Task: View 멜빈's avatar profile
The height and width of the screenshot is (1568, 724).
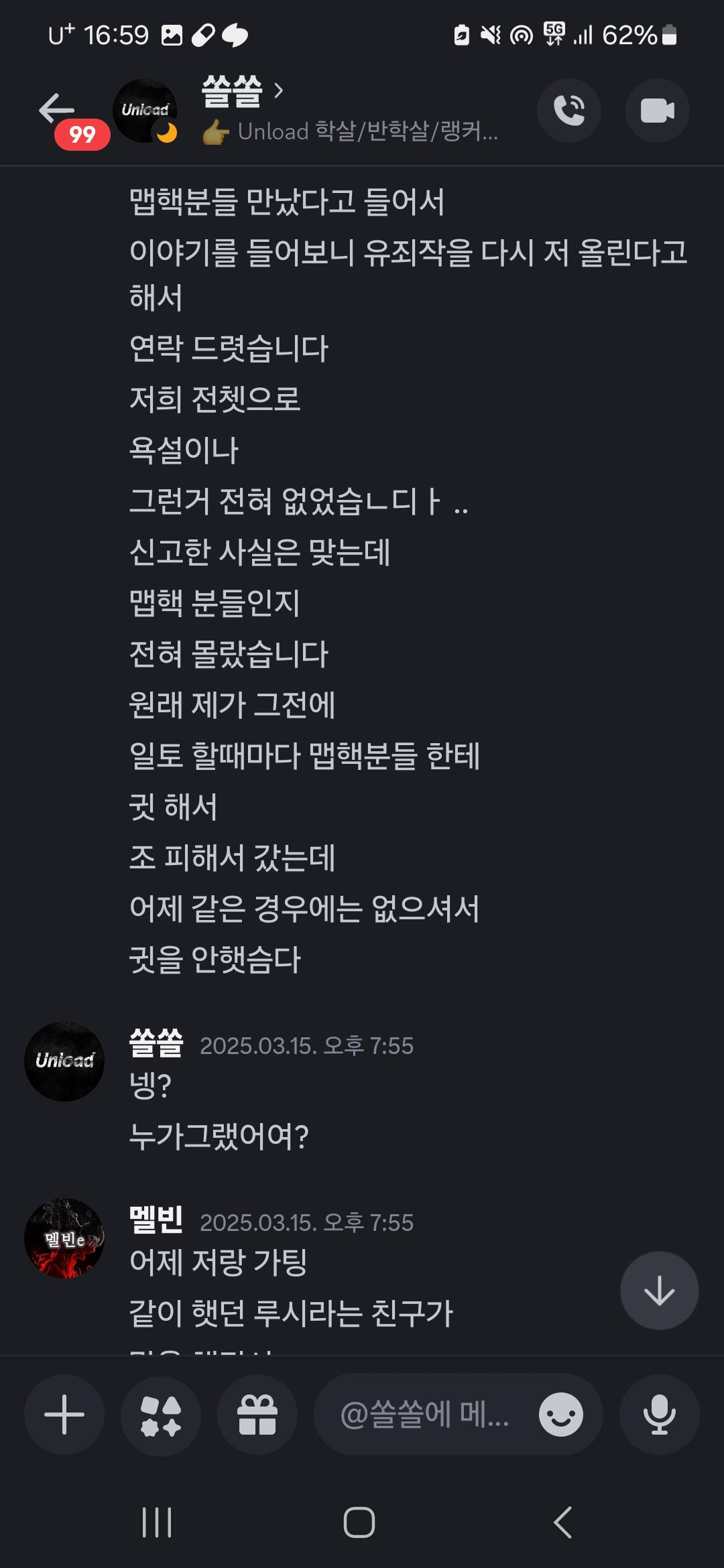Action: point(64,1238)
